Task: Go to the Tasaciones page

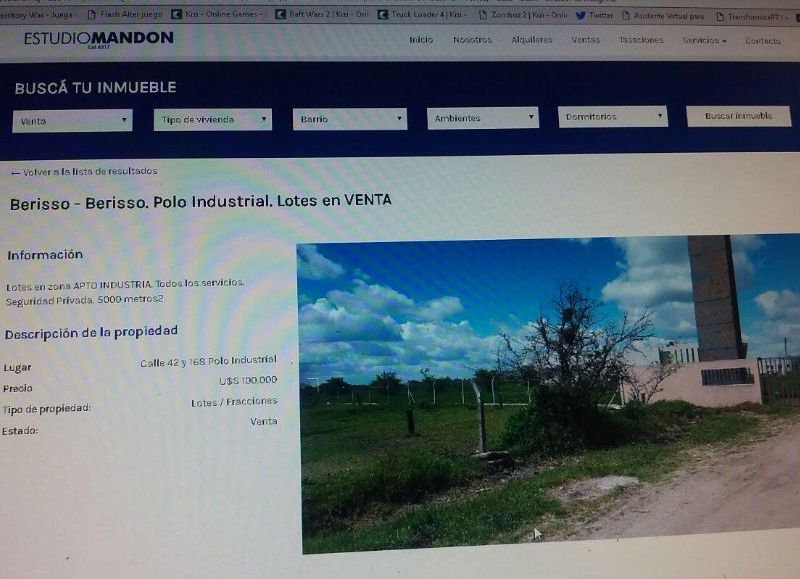Action: [x=640, y=40]
